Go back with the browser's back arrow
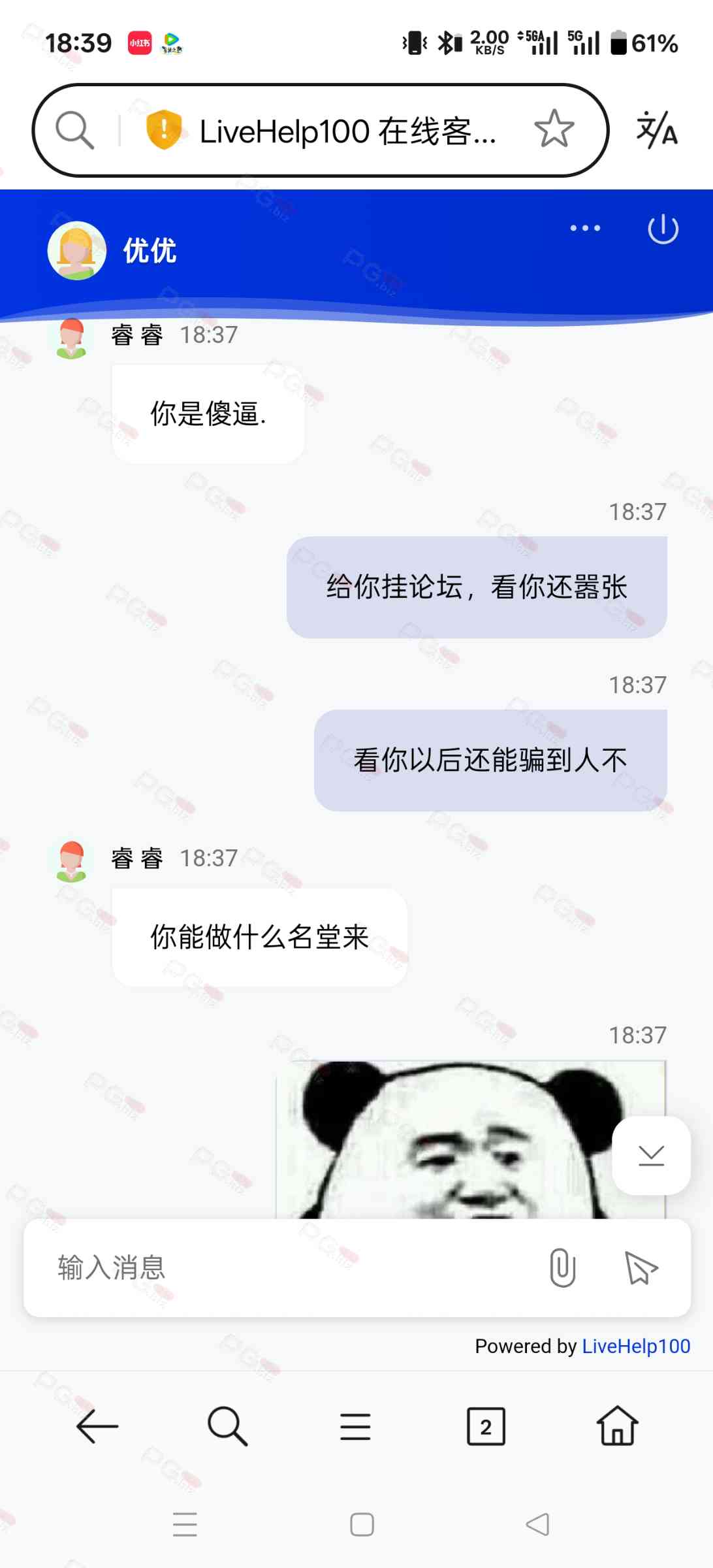 [x=97, y=1426]
